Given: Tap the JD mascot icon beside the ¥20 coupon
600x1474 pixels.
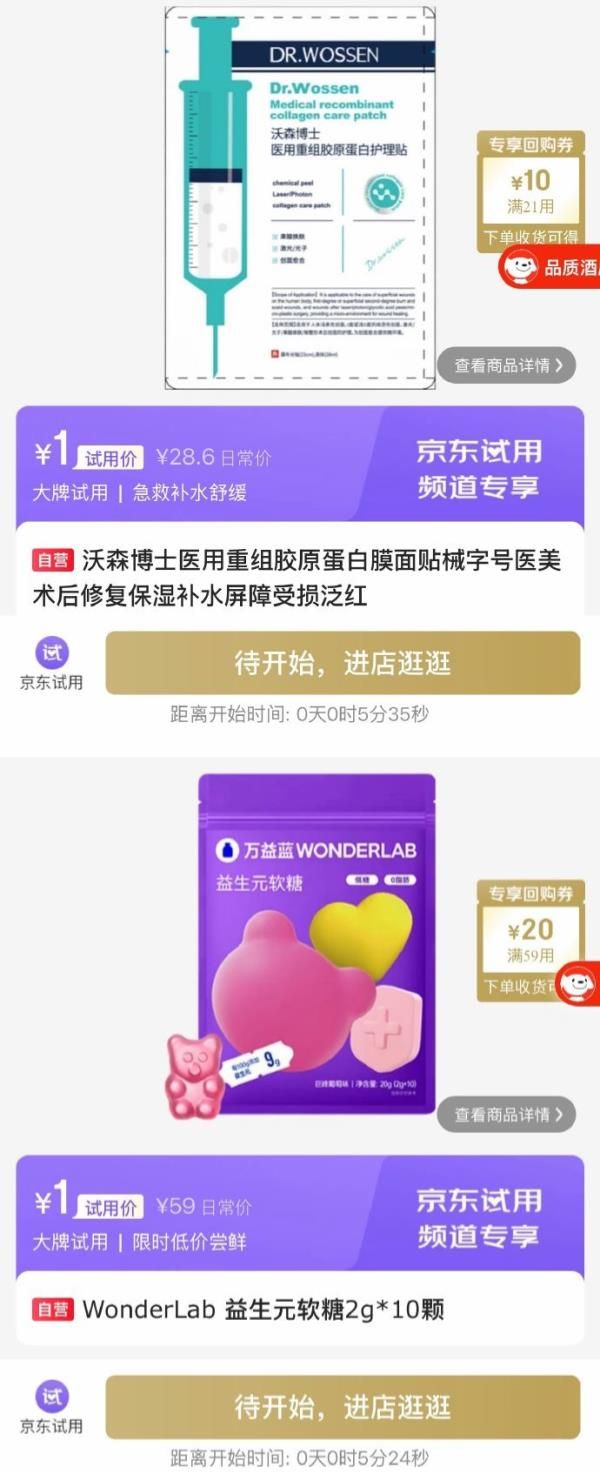Looking at the screenshot, I should pyautogui.click(x=578, y=984).
